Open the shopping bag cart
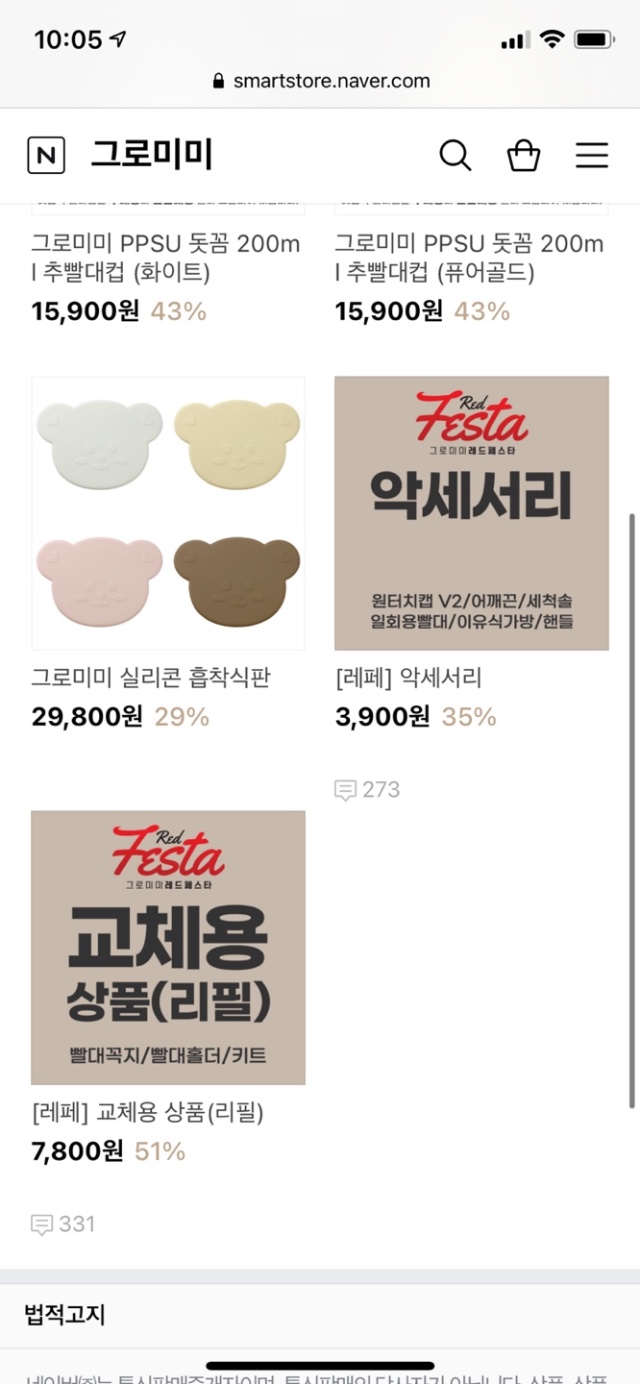The height and width of the screenshot is (1384, 640). pos(524,155)
